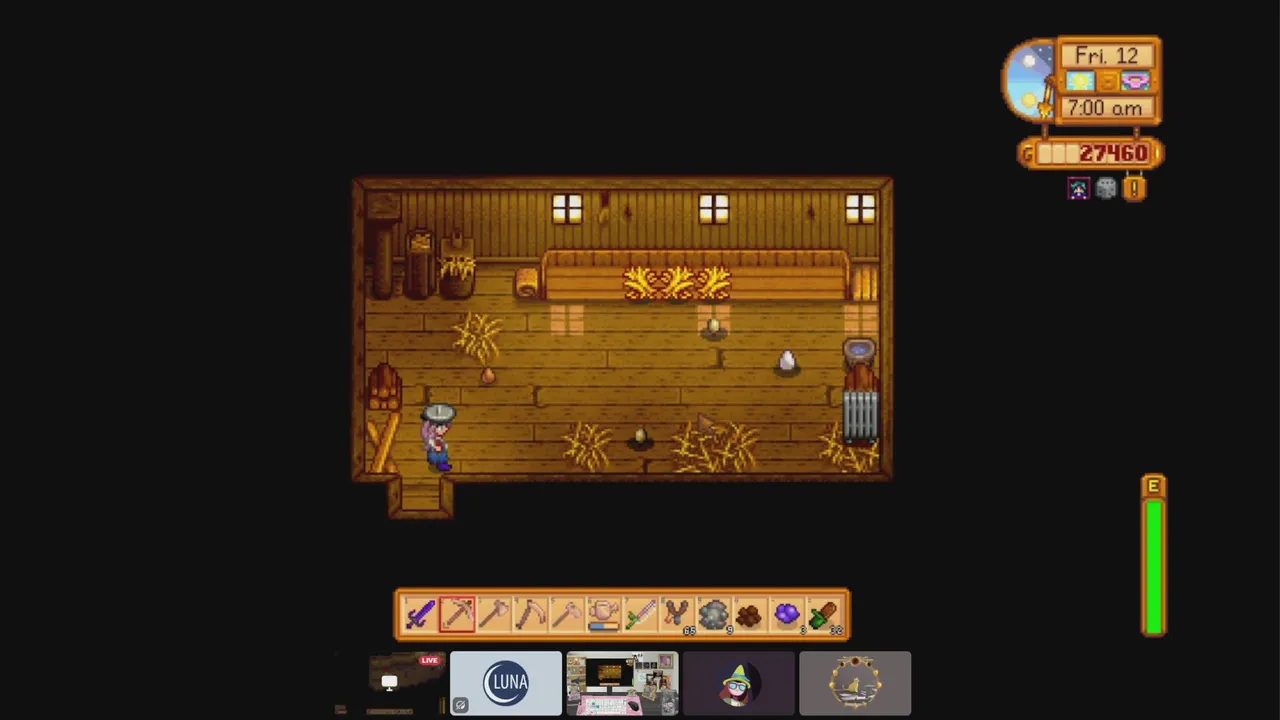The width and height of the screenshot is (1280, 720).
Task: Choose the slingshot with 65 ammo
Action: tap(677, 614)
